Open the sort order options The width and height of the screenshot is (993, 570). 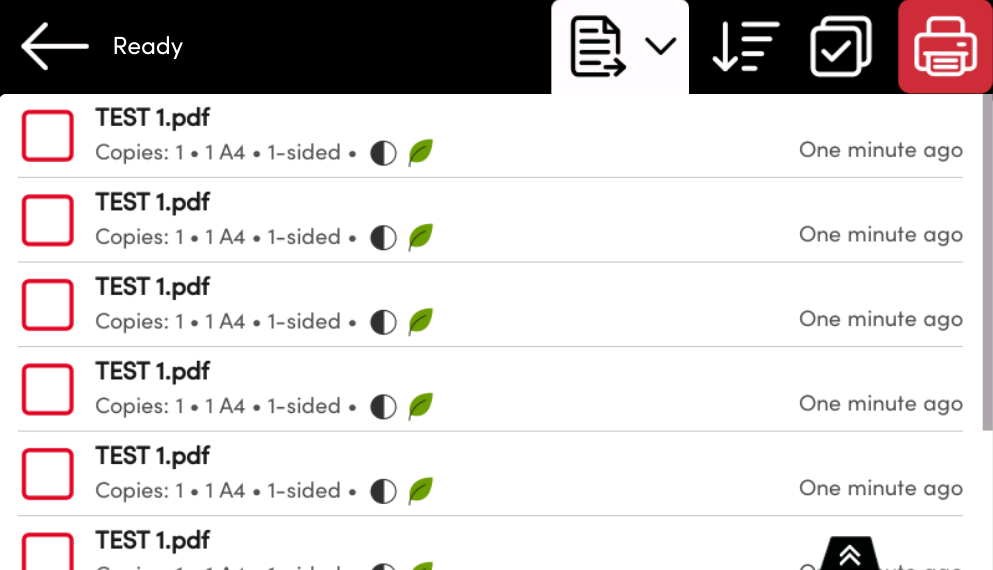coord(744,47)
